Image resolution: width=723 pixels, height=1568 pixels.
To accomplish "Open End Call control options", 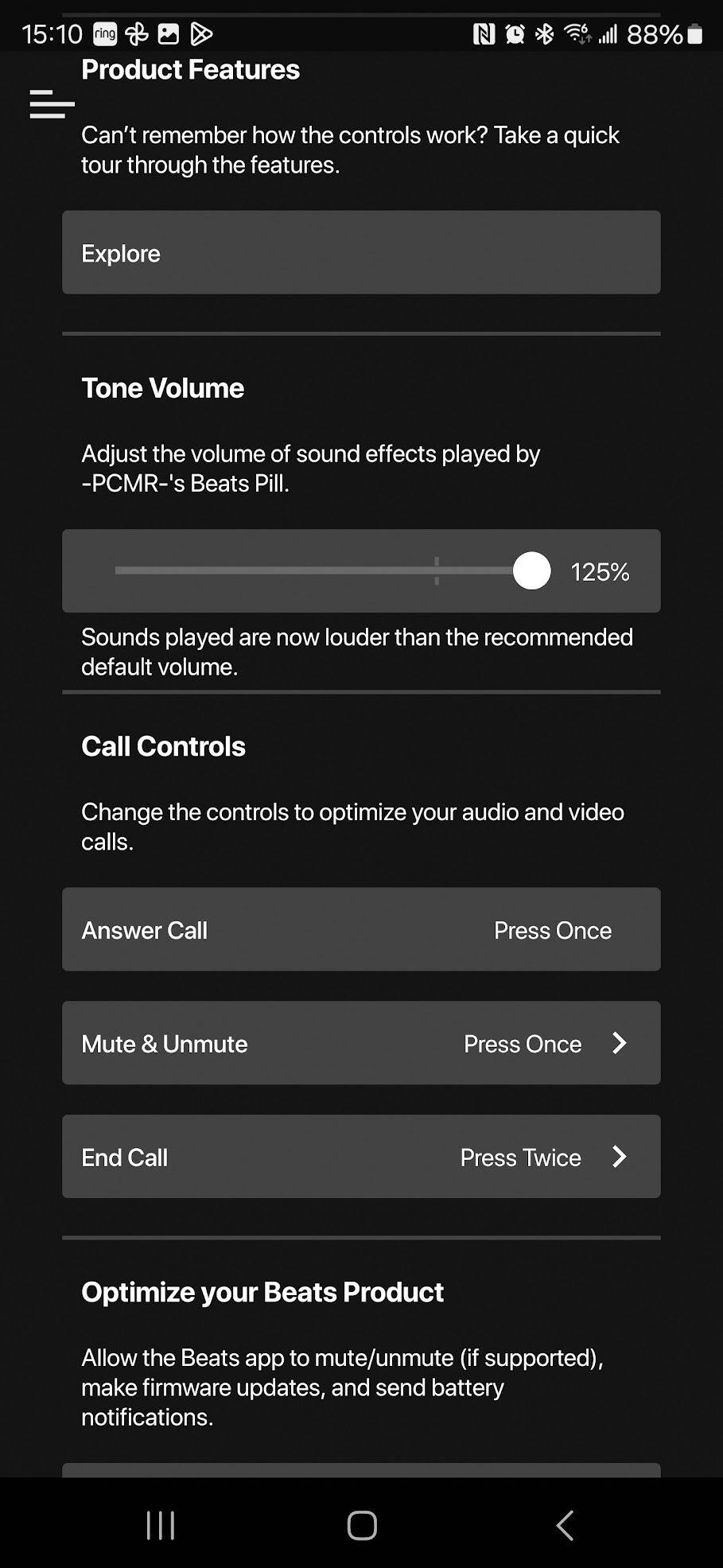I will tap(361, 1157).
